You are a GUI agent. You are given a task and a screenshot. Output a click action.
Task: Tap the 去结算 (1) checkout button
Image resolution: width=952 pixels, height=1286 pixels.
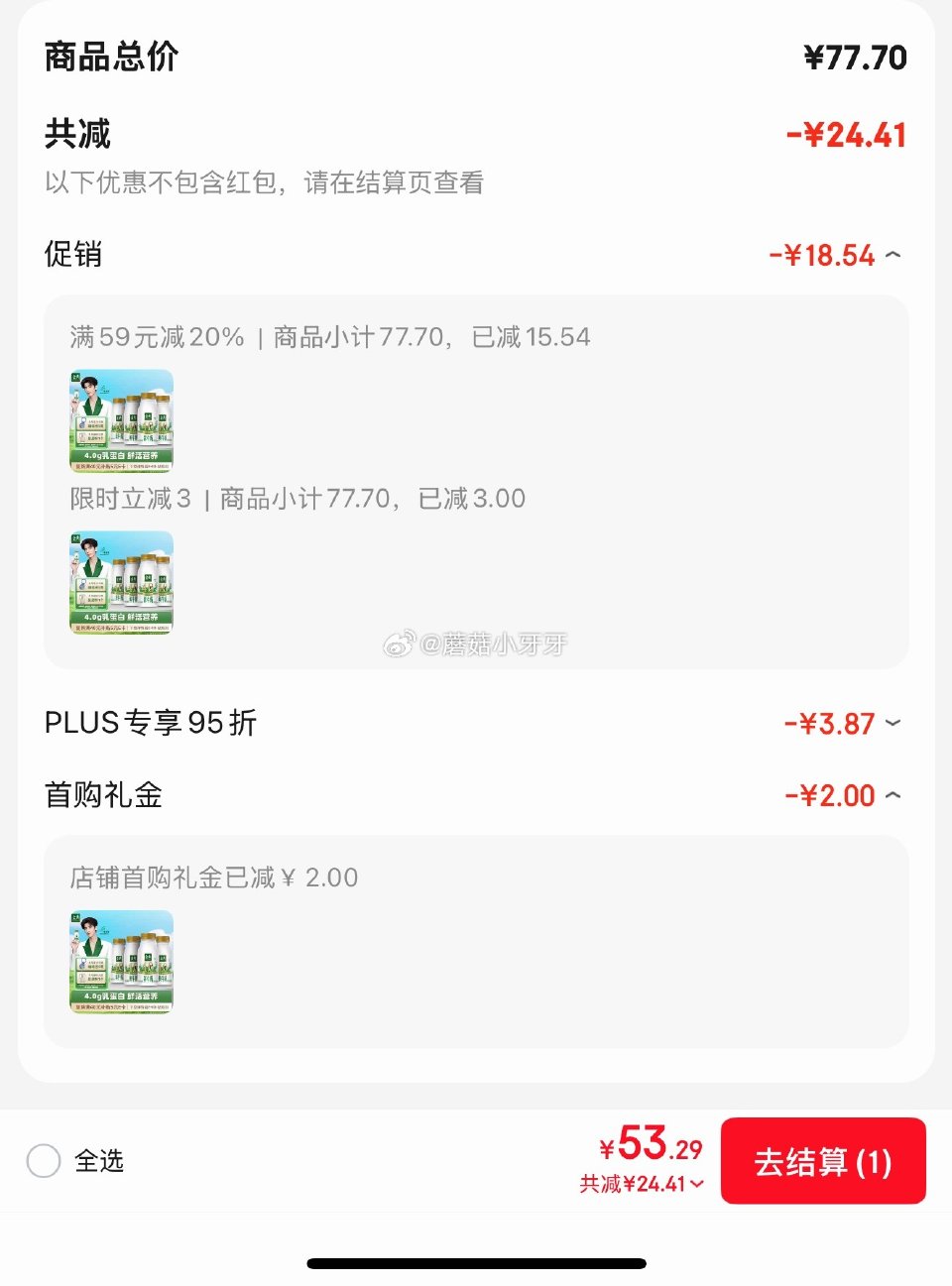[823, 1161]
